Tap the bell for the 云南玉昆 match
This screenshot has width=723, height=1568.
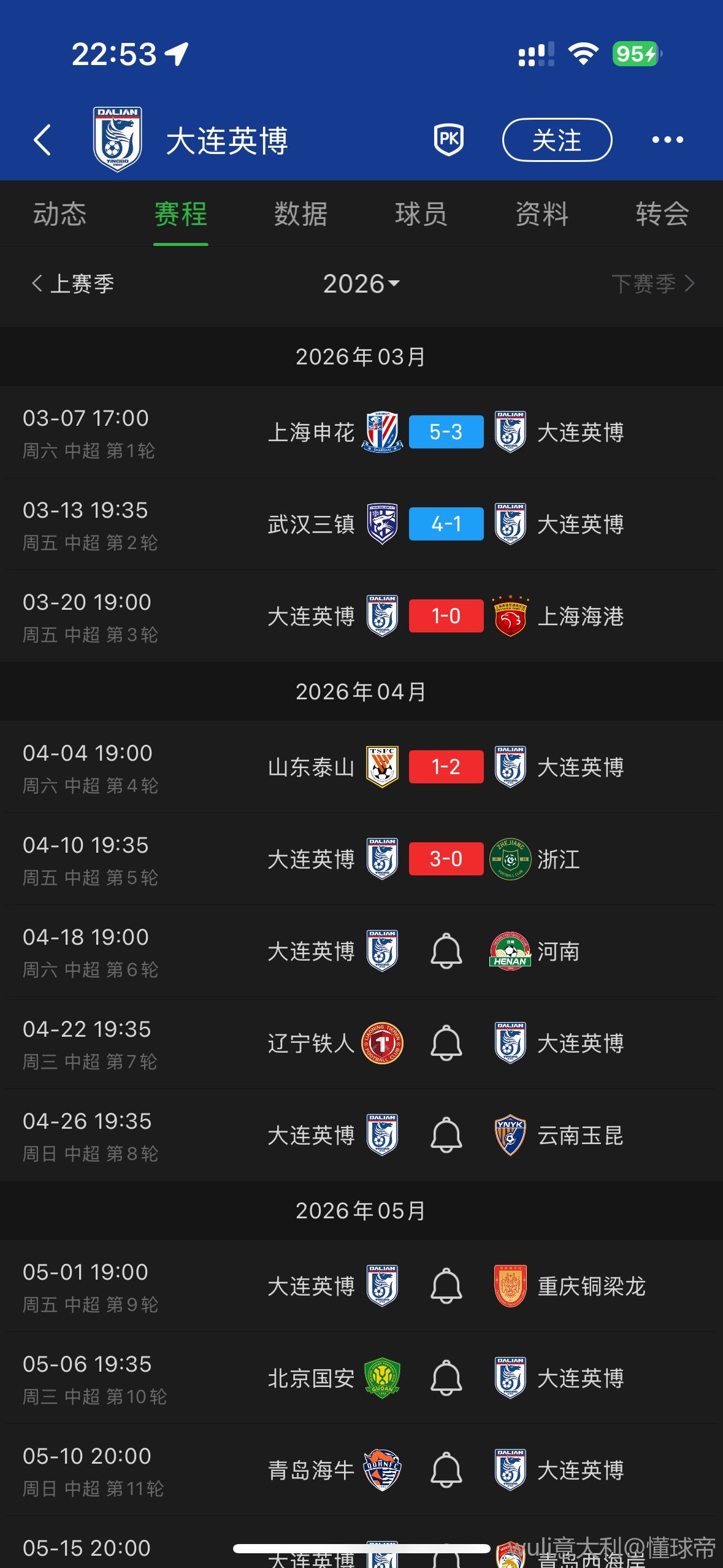coord(446,1135)
